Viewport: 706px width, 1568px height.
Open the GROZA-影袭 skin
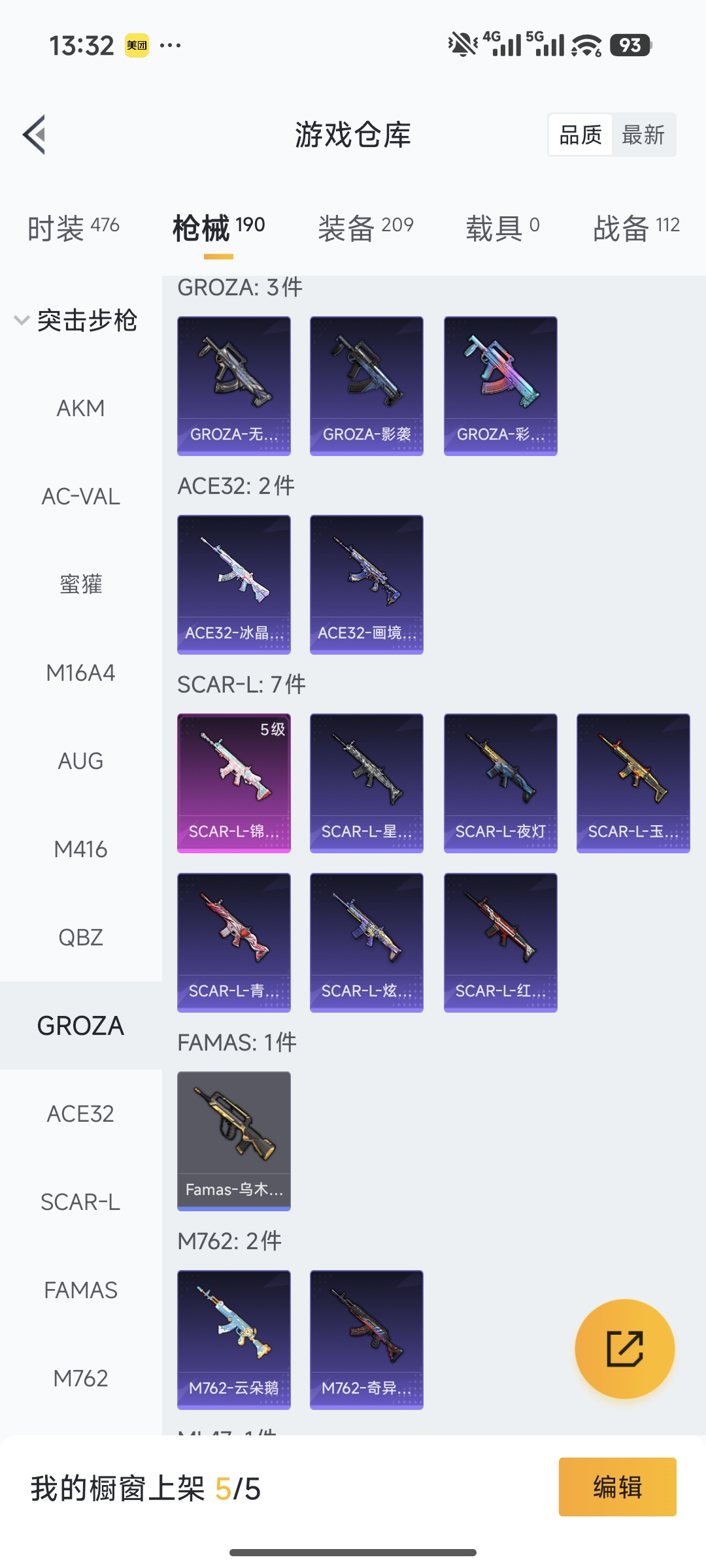click(x=367, y=385)
